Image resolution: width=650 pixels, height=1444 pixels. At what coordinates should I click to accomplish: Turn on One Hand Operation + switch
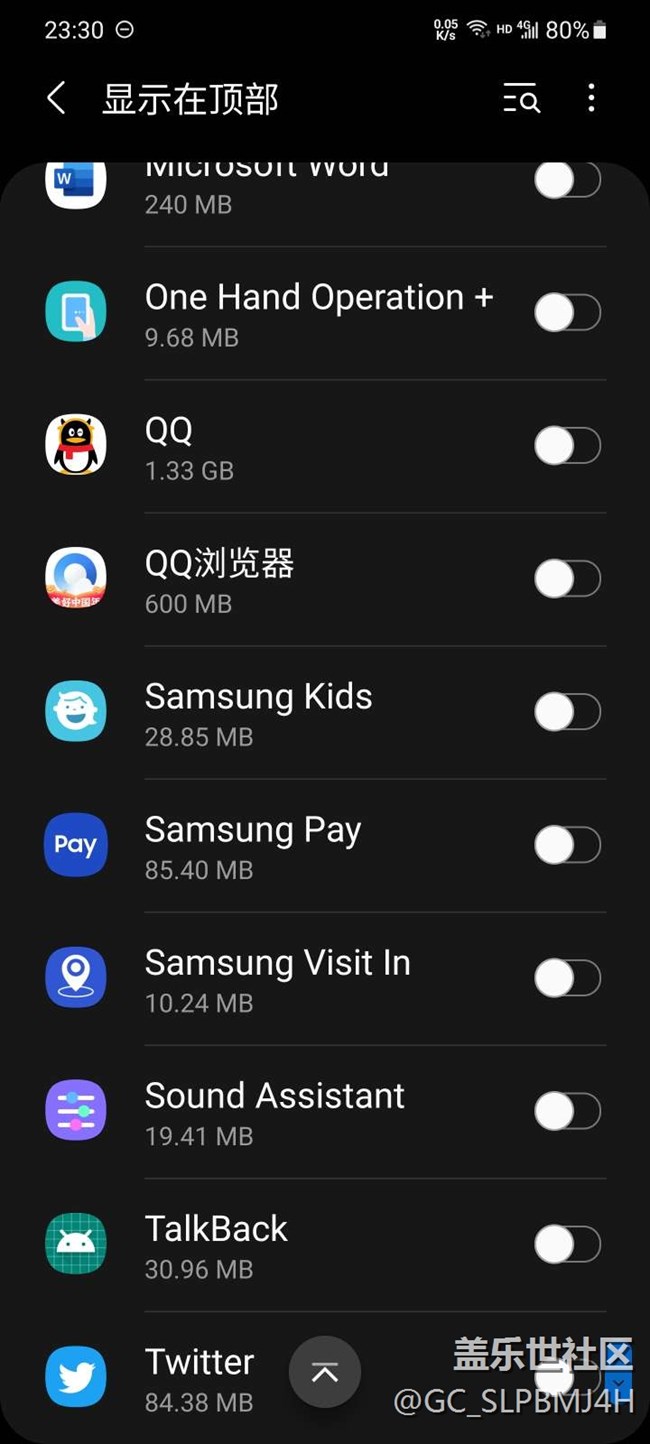[567, 313]
